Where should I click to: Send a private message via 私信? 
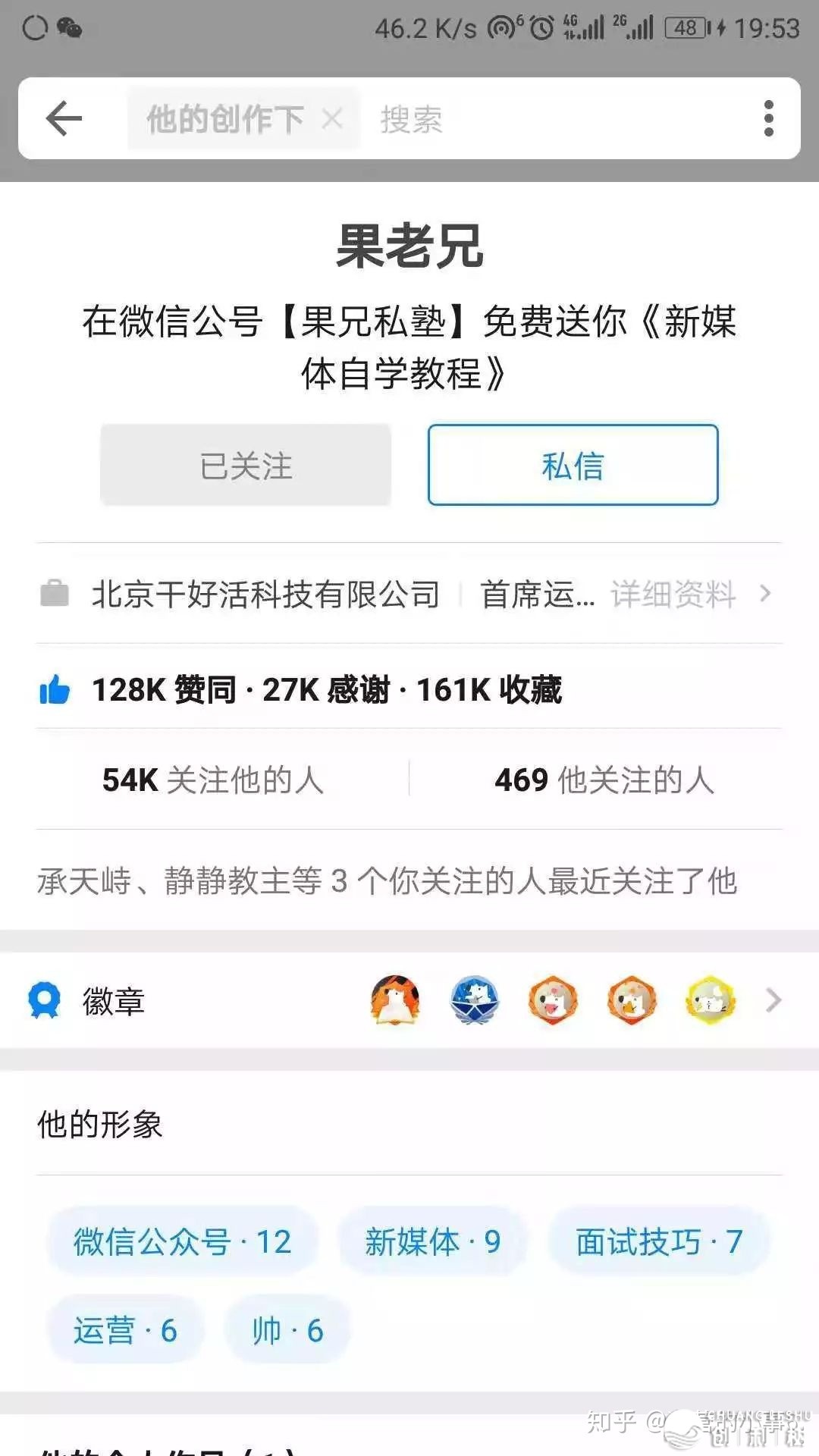573,465
